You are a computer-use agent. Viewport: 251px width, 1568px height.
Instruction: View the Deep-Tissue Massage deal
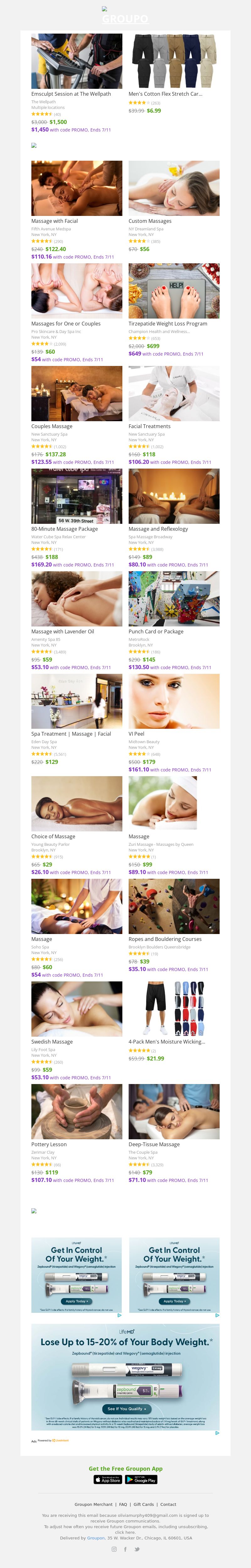[x=153, y=1144]
